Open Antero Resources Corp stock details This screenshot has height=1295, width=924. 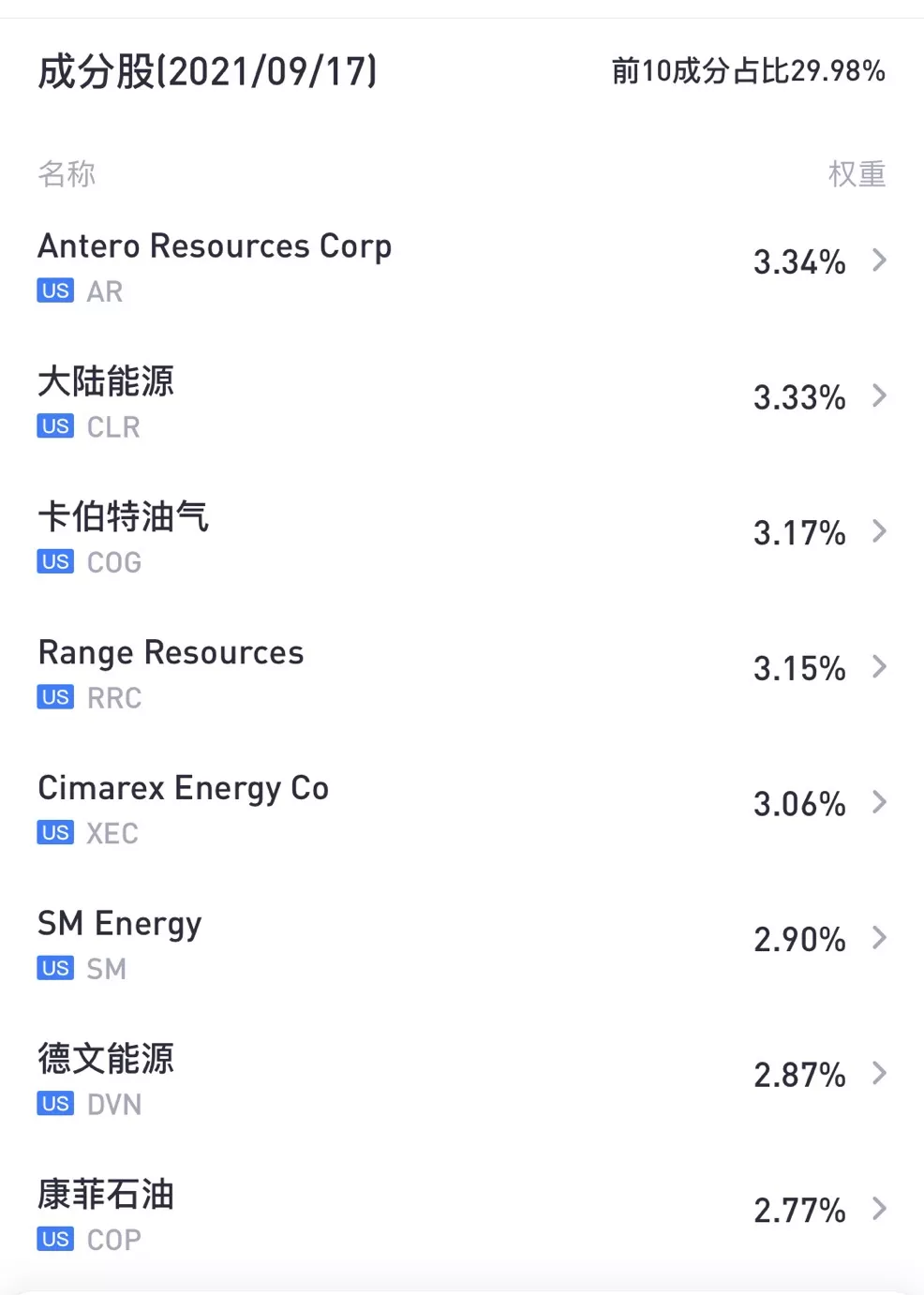pyautogui.click(x=461, y=263)
